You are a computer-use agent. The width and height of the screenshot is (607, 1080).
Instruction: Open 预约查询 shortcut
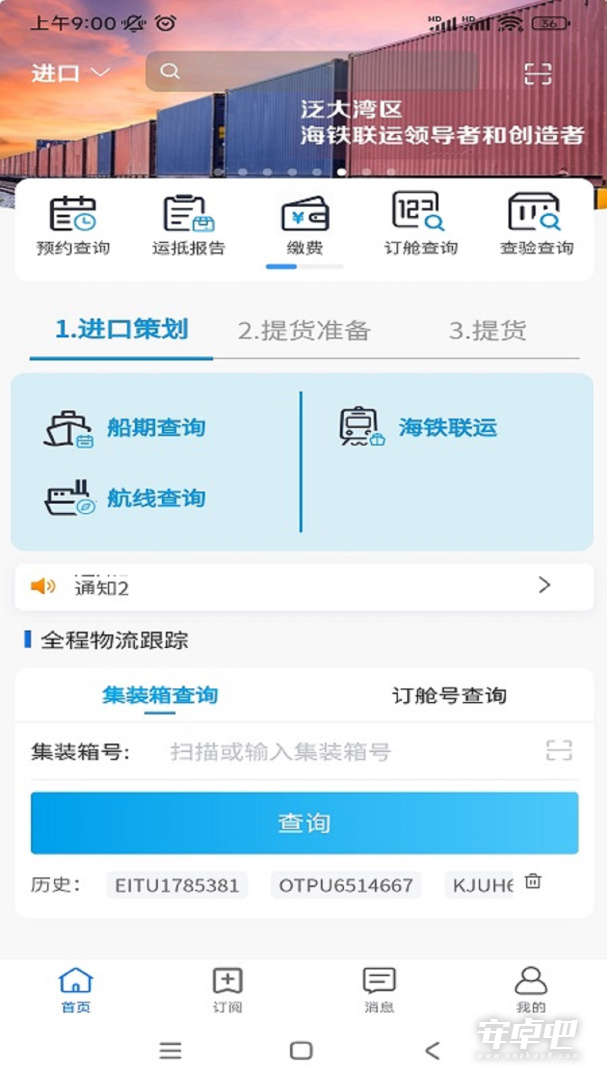click(x=73, y=226)
